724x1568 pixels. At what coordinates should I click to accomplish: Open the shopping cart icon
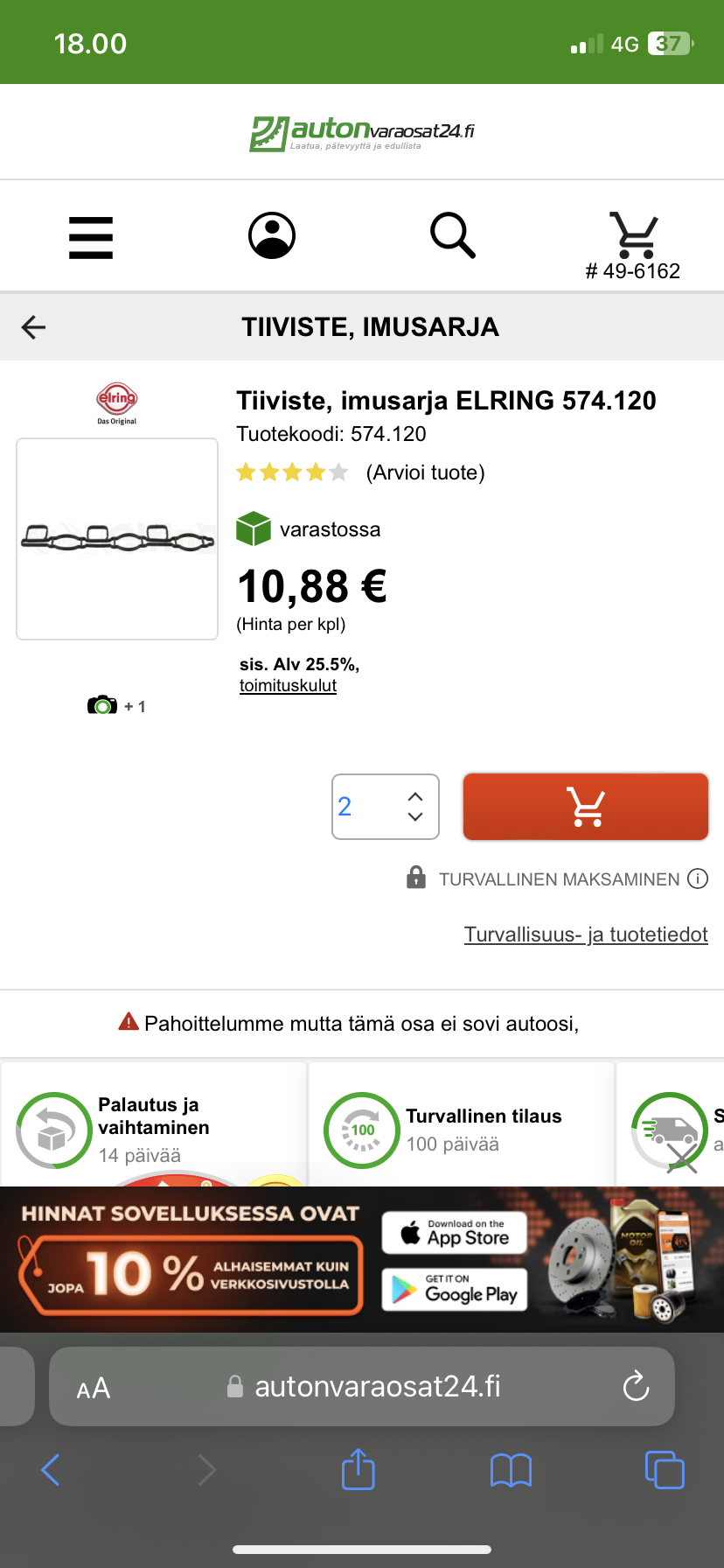(x=633, y=231)
